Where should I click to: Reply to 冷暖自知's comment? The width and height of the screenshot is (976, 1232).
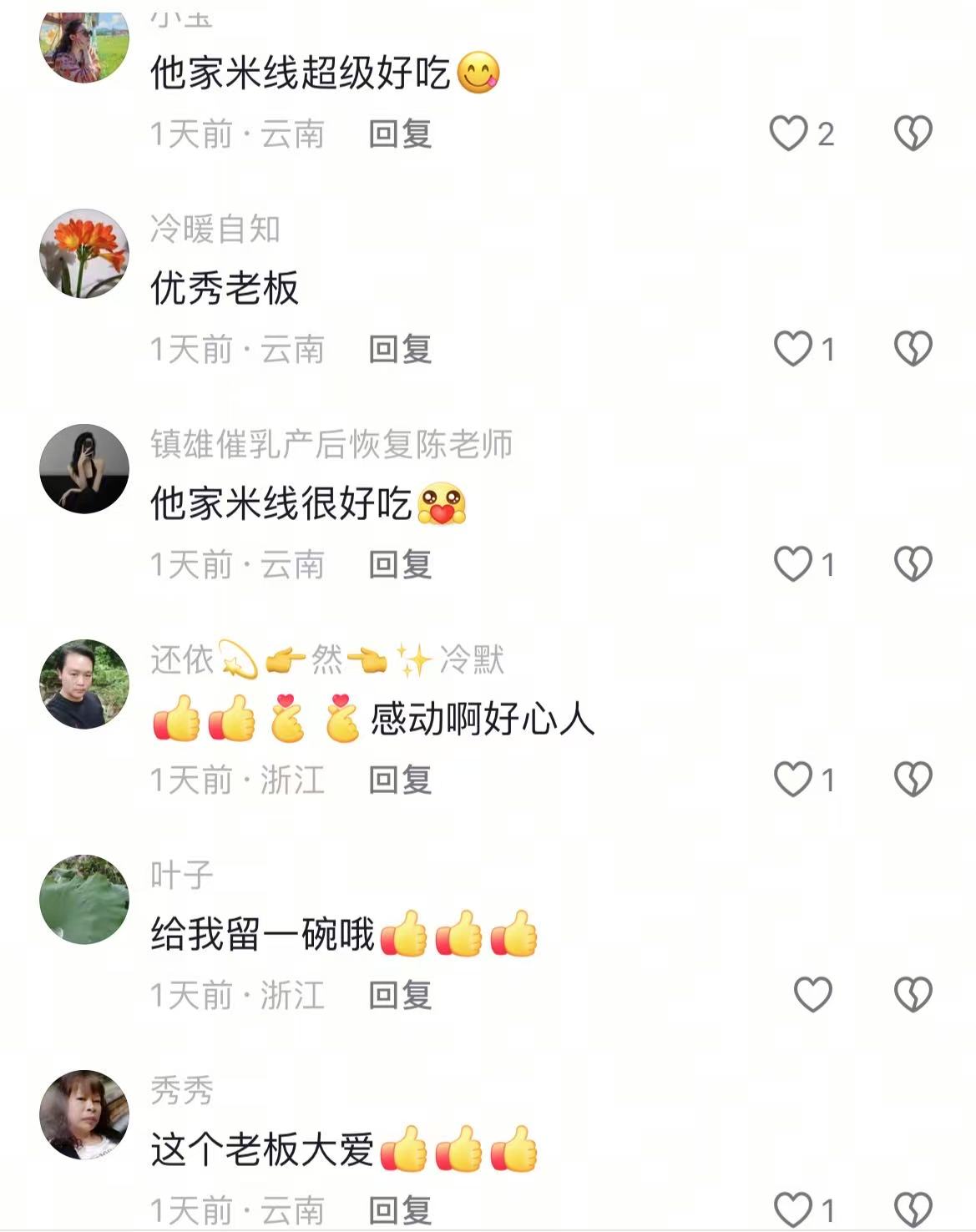400,349
